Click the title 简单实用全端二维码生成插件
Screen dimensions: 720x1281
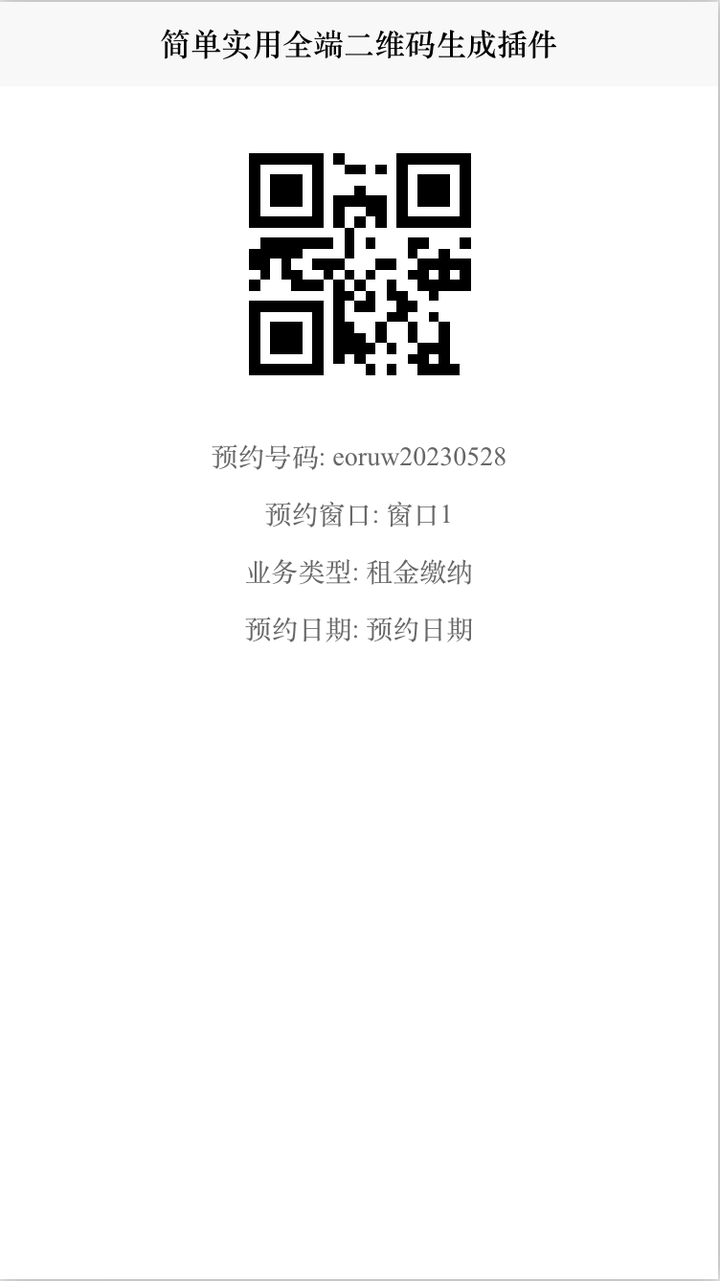(x=360, y=45)
